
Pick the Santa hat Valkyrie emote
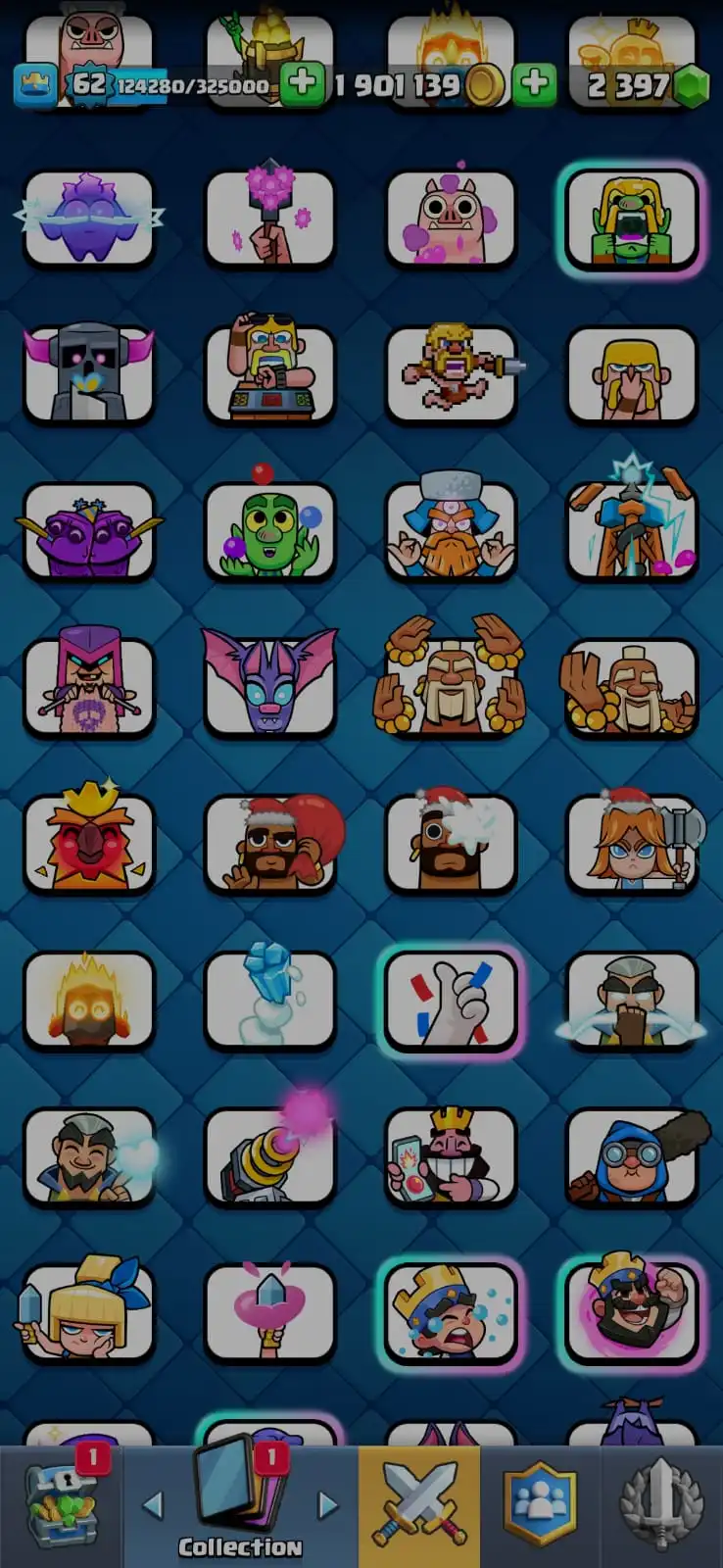(x=632, y=843)
